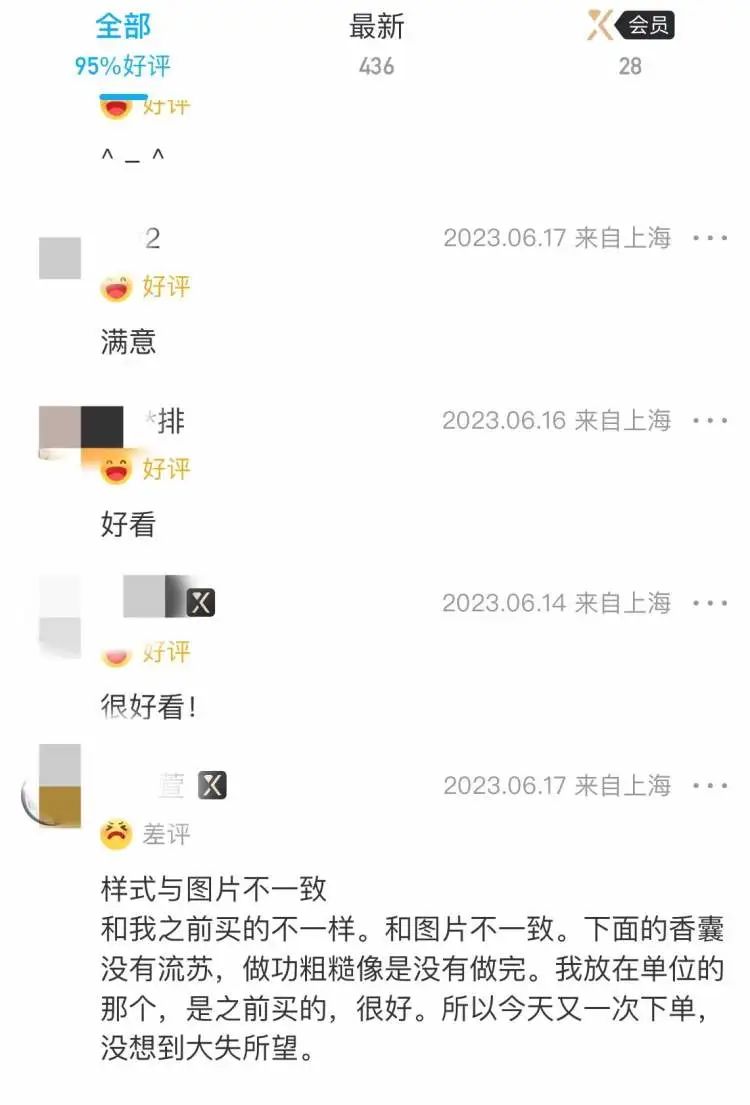Viewport: 750px width, 1105px height.
Task: Click the 好评 emoji above the ^_^ review
Action: 118,103
